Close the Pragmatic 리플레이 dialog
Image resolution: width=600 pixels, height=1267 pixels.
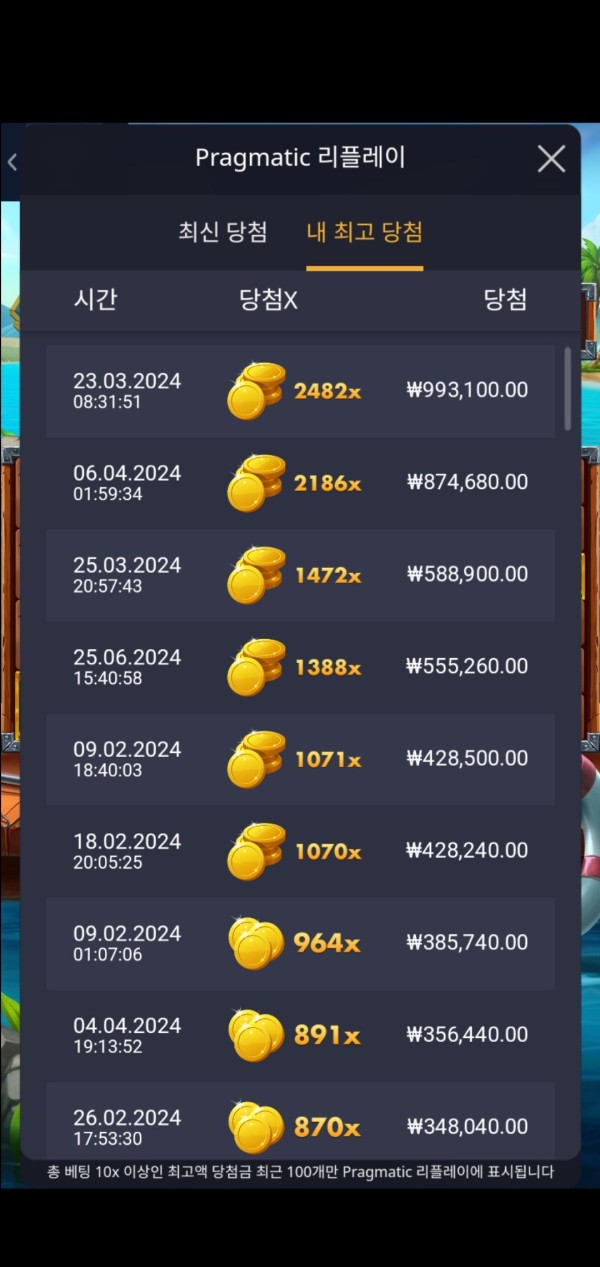pyautogui.click(x=551, y=158)
